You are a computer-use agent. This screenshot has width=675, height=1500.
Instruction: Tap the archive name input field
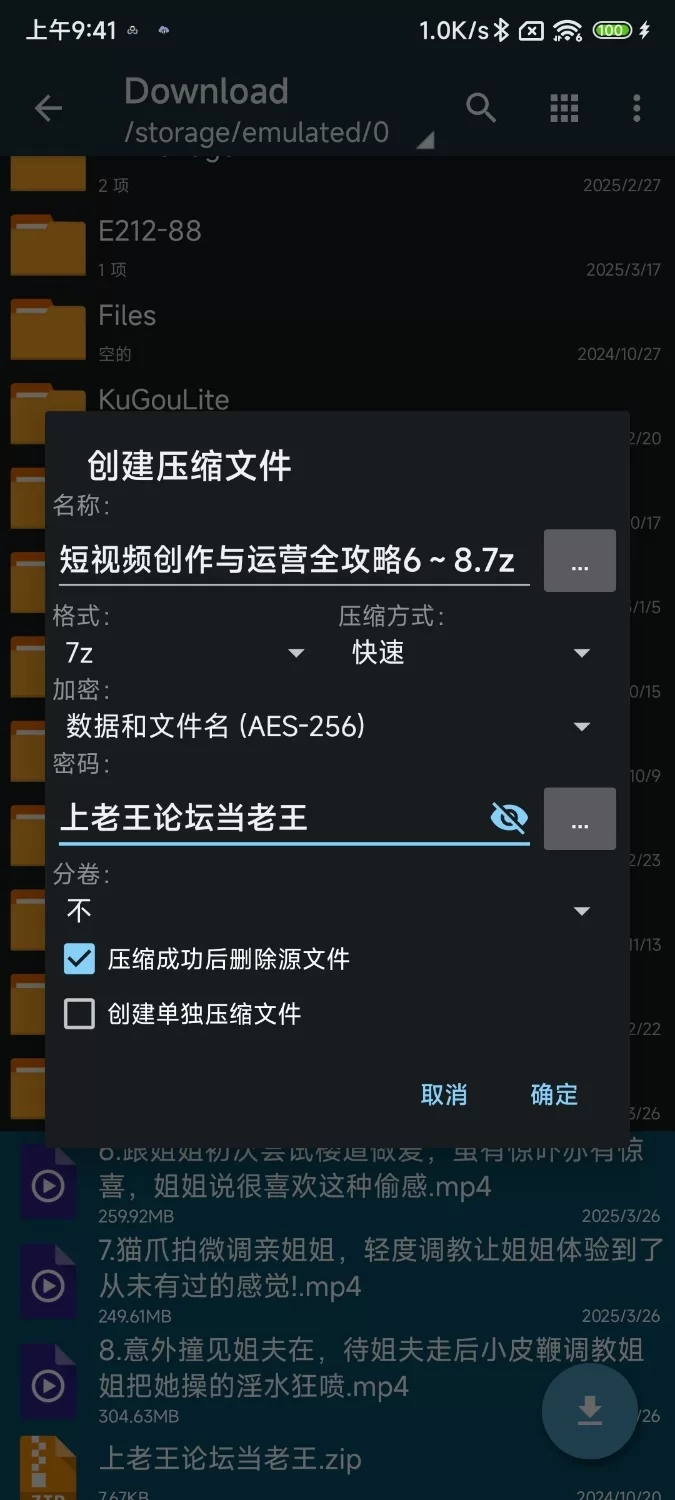[x=290, y=560]
